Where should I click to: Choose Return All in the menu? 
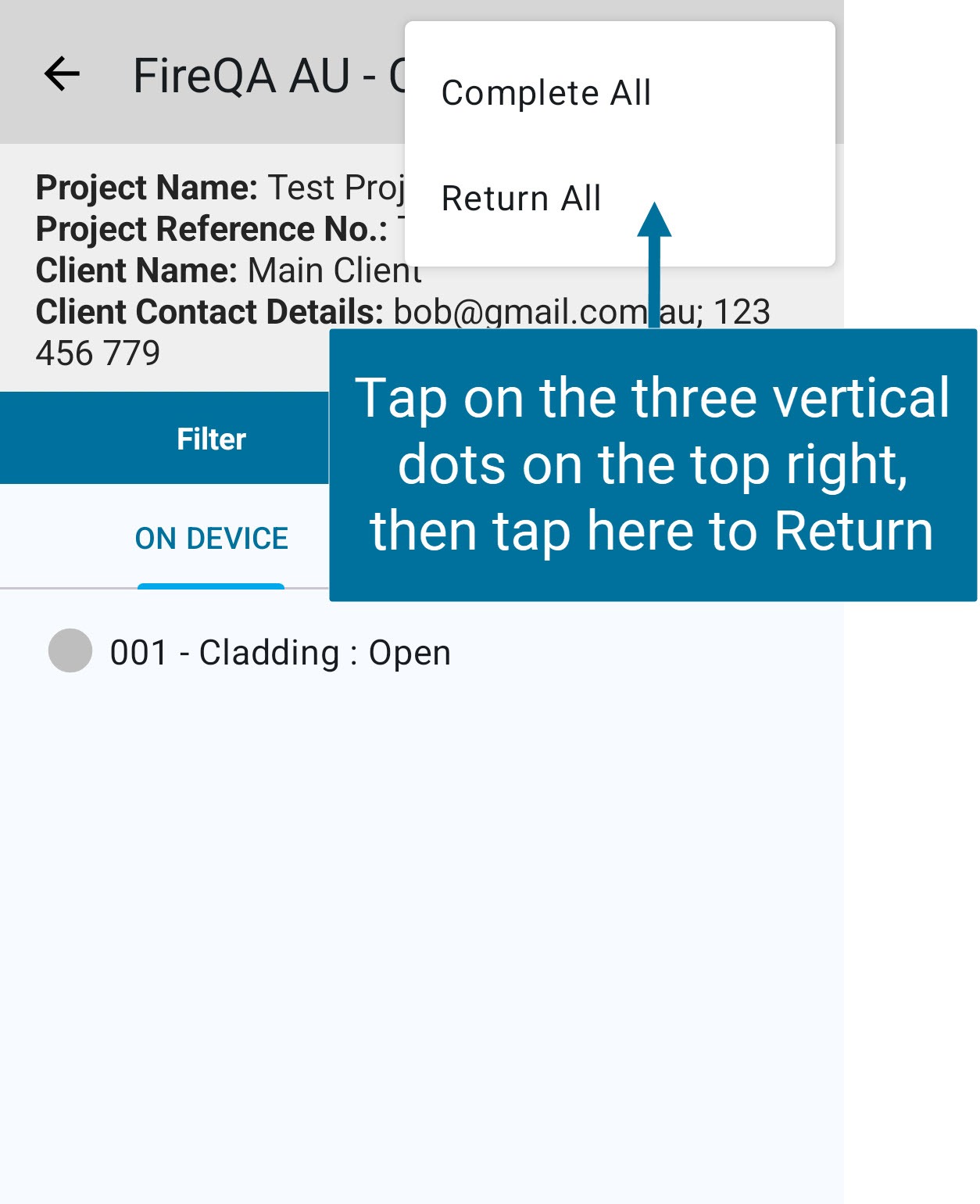pyautogui.click(x=521, y=199)
